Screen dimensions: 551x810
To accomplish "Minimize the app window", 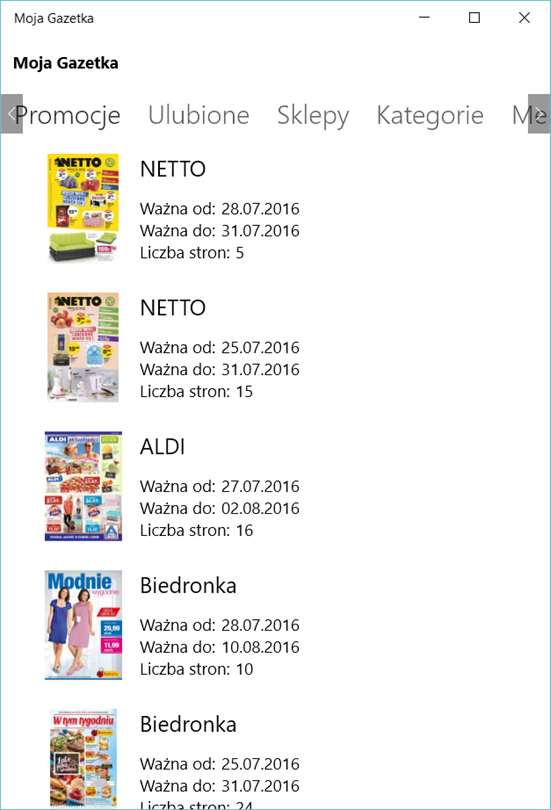I will [424, 18].
